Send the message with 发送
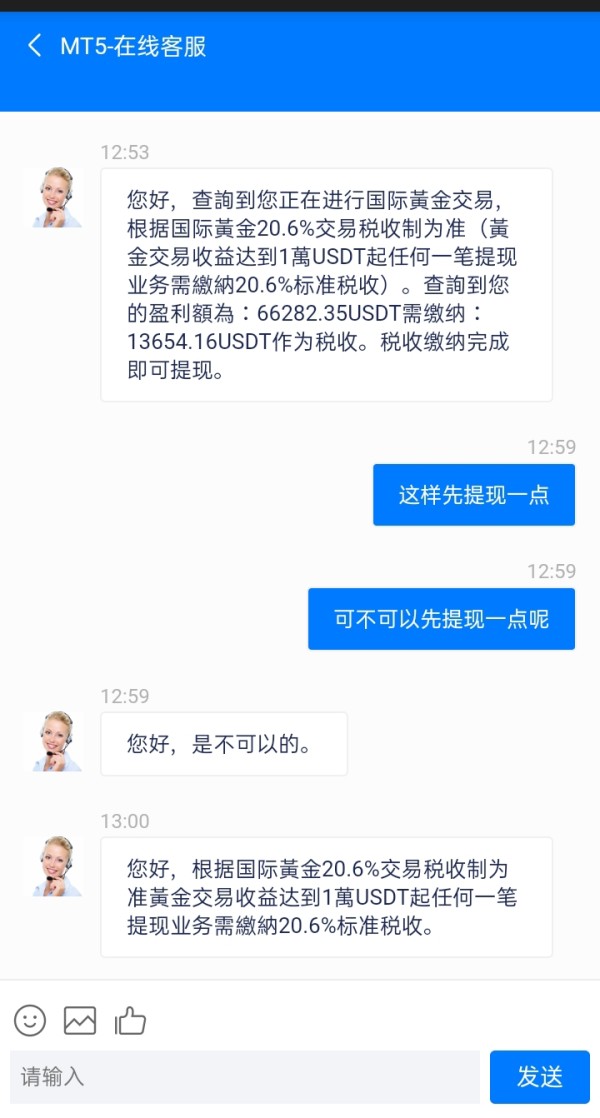 539,1077
